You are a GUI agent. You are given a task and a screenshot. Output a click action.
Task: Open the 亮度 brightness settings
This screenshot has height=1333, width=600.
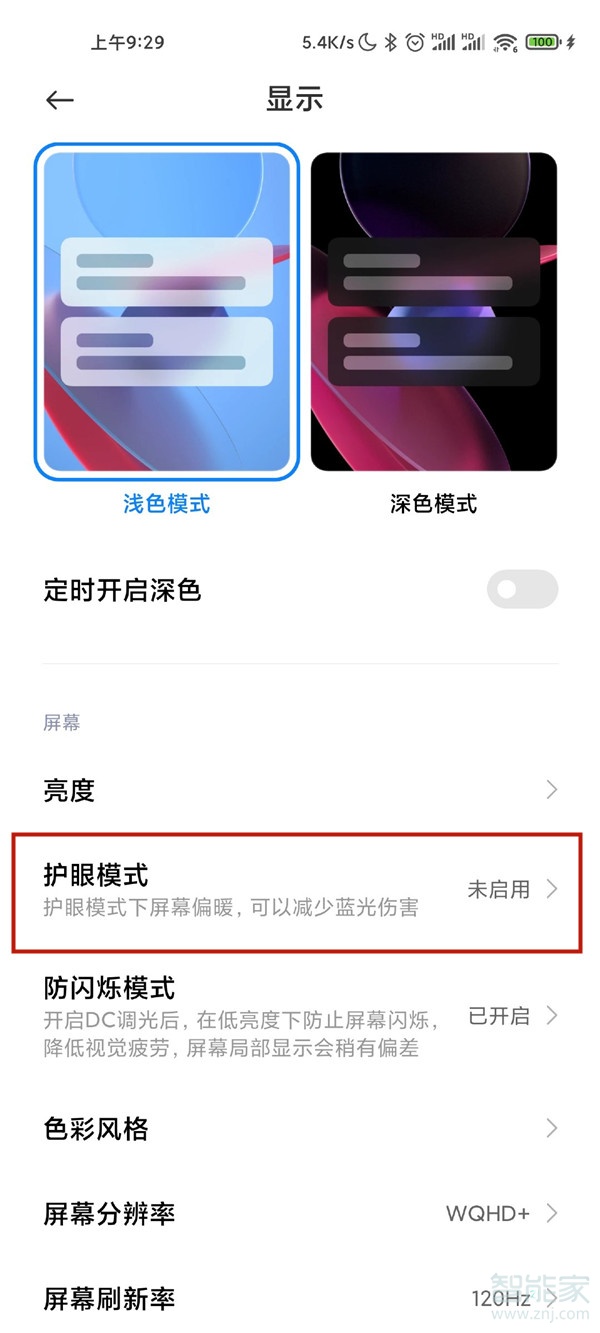[300, 790]
